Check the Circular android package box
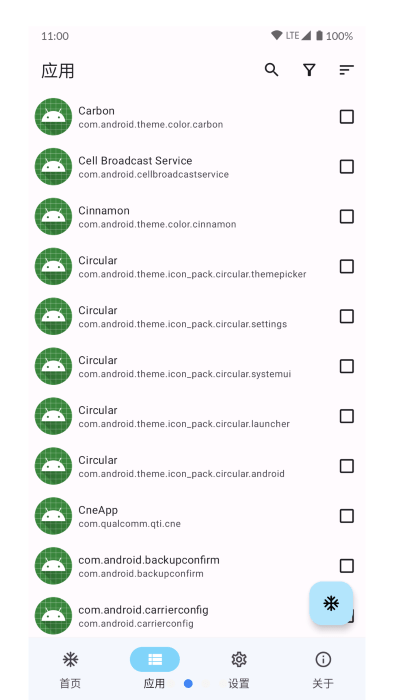This screenshot has width=394, height=700. pos(347,466)
